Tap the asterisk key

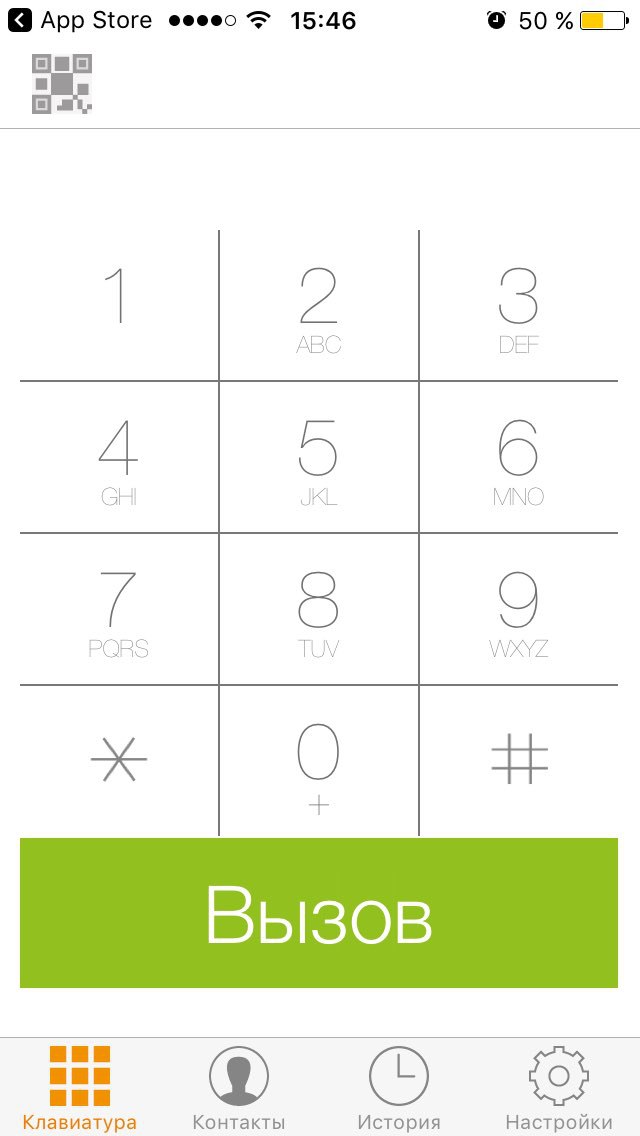pos(119,760)
